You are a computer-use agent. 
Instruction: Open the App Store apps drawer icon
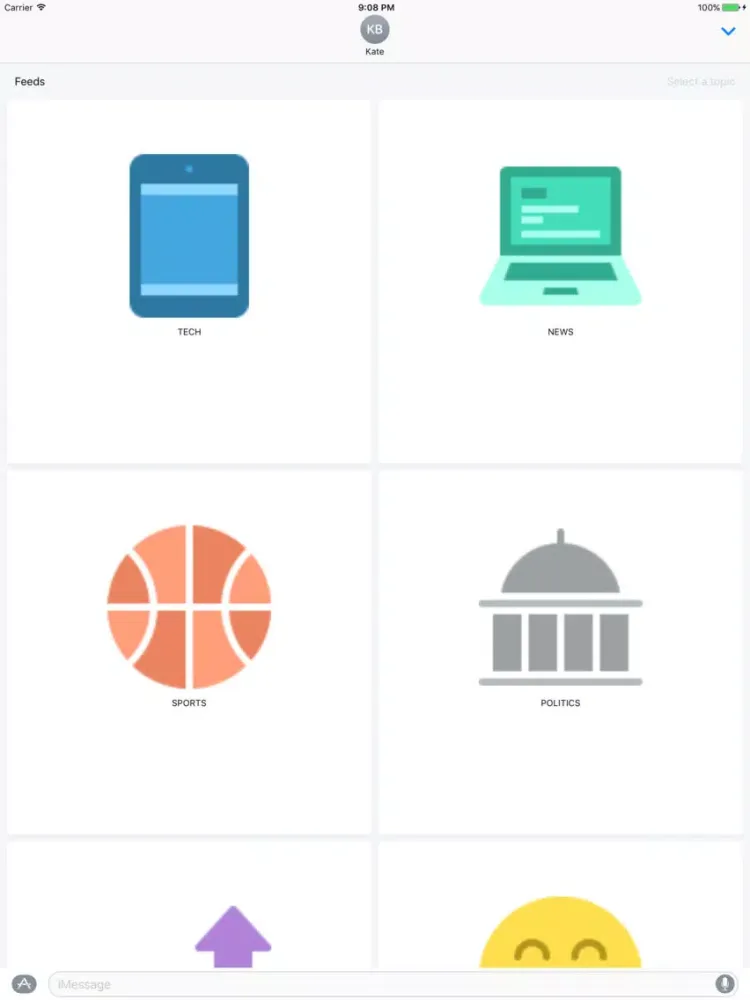pos(23,984)
